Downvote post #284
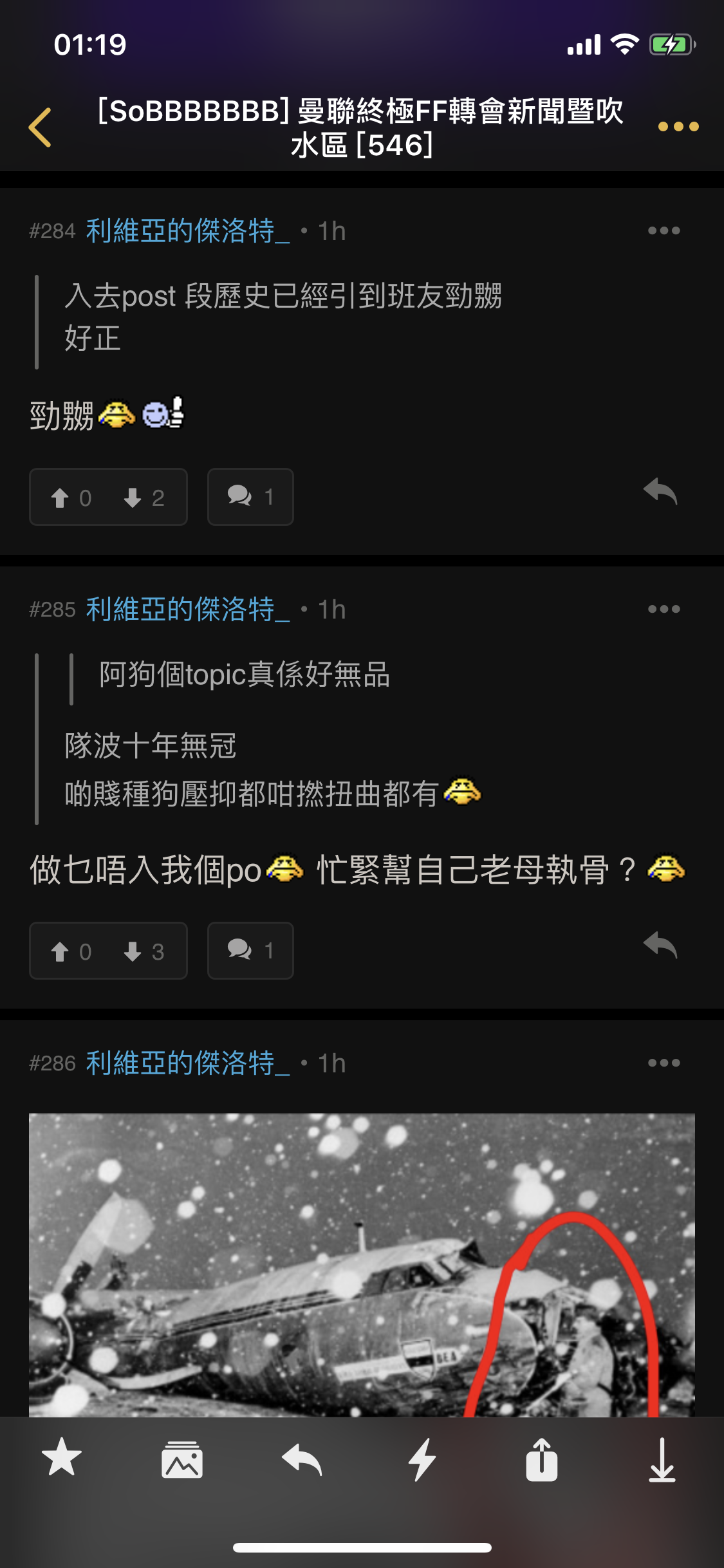Screen dimensions: 724x1568 [144, 498]
